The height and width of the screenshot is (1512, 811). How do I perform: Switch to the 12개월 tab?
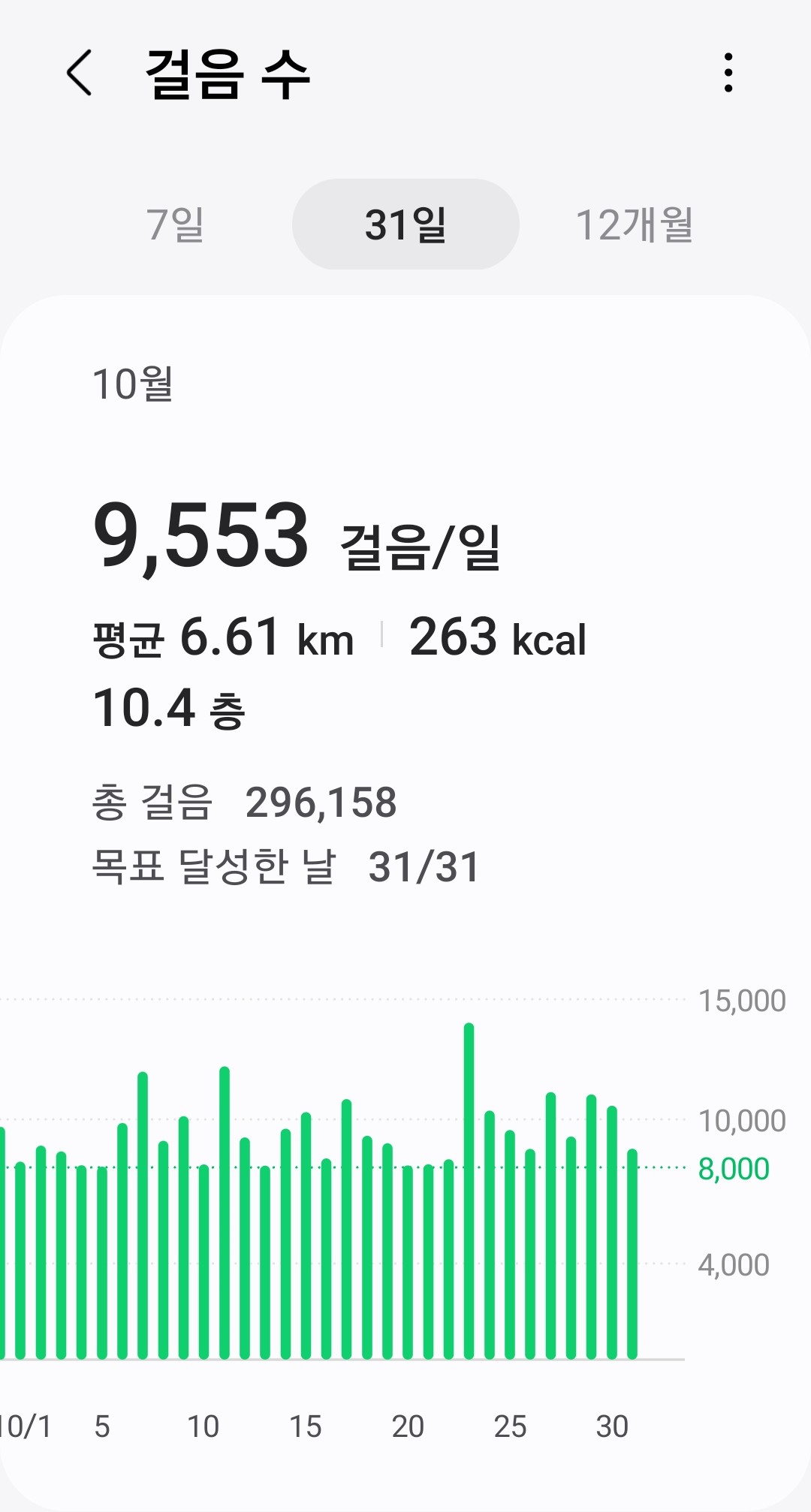(635, 224)
